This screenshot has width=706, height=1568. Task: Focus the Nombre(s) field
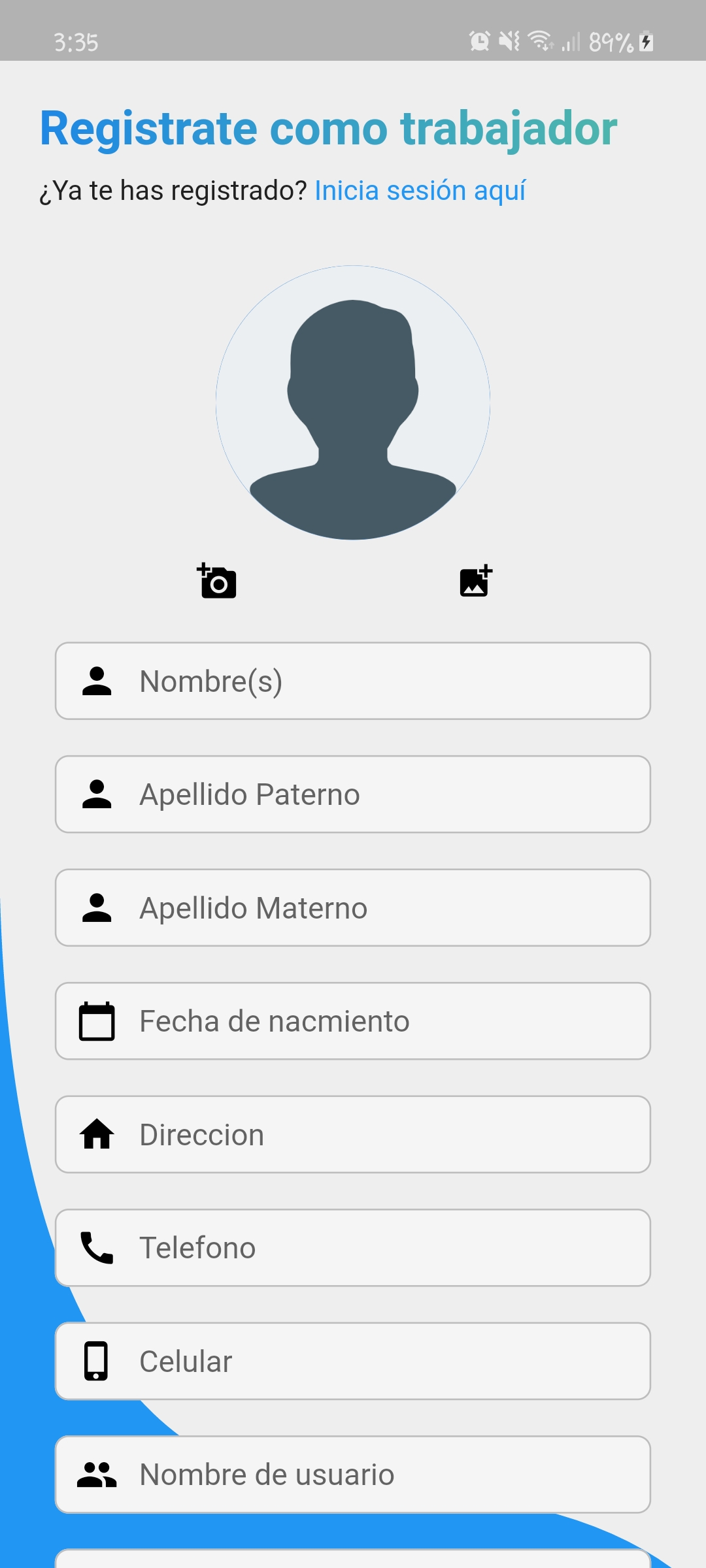353,681
